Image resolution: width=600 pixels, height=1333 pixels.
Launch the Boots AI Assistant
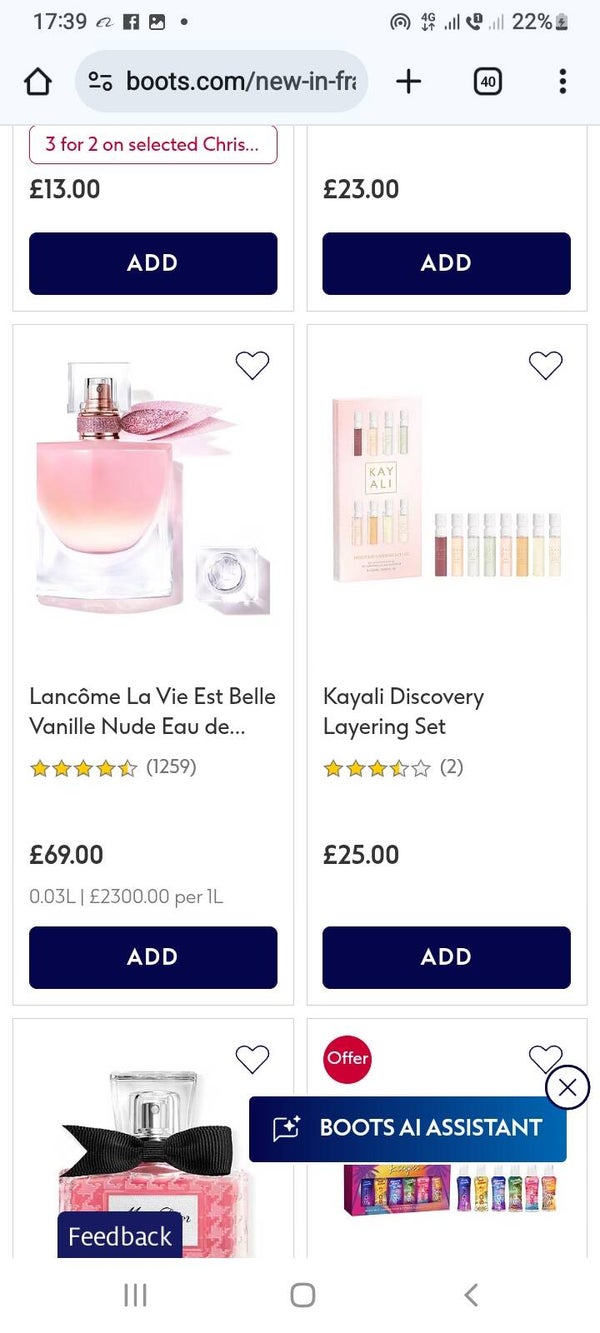pos(408,1128)
